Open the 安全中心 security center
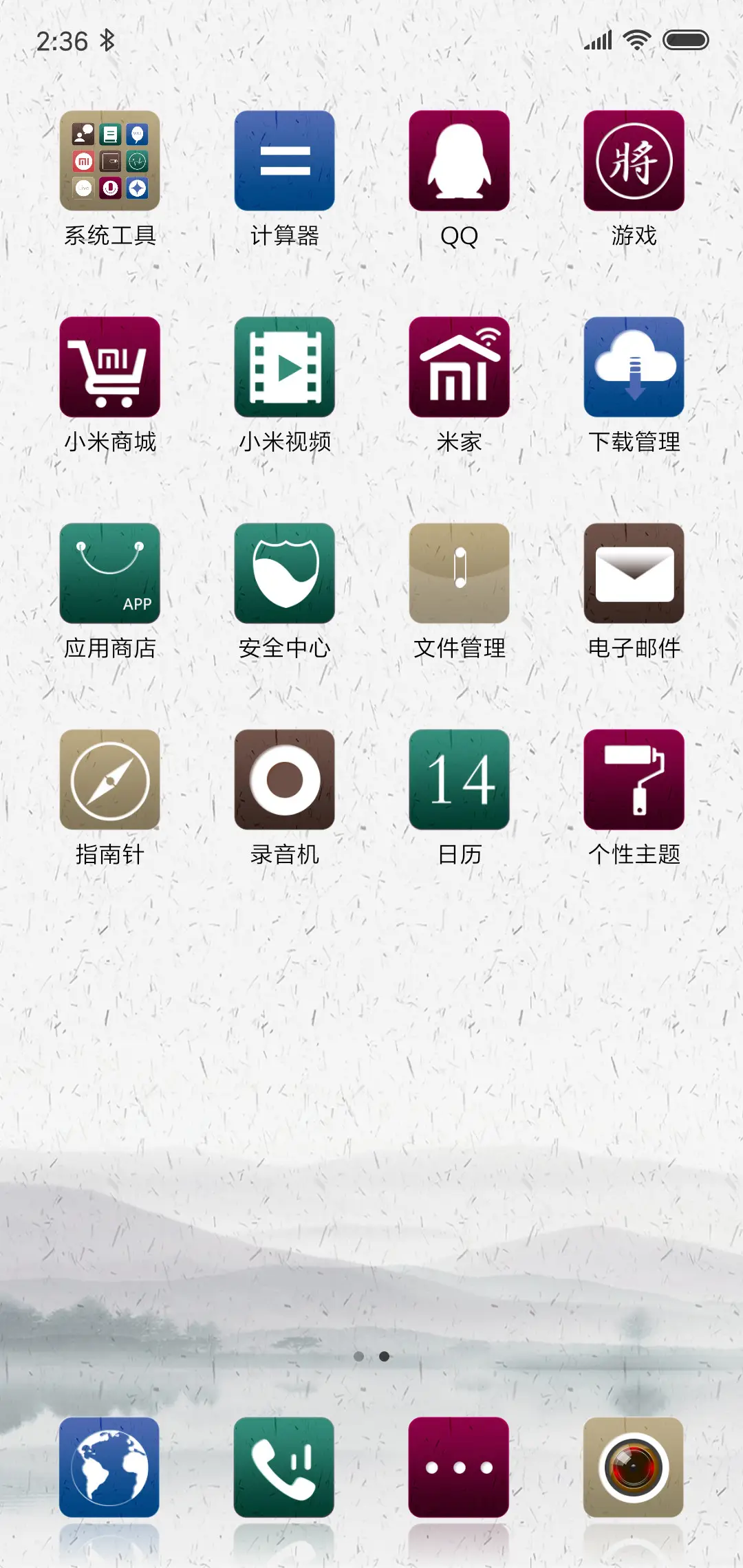Viewport: 743px width, 1568px height. click(284, 574)
